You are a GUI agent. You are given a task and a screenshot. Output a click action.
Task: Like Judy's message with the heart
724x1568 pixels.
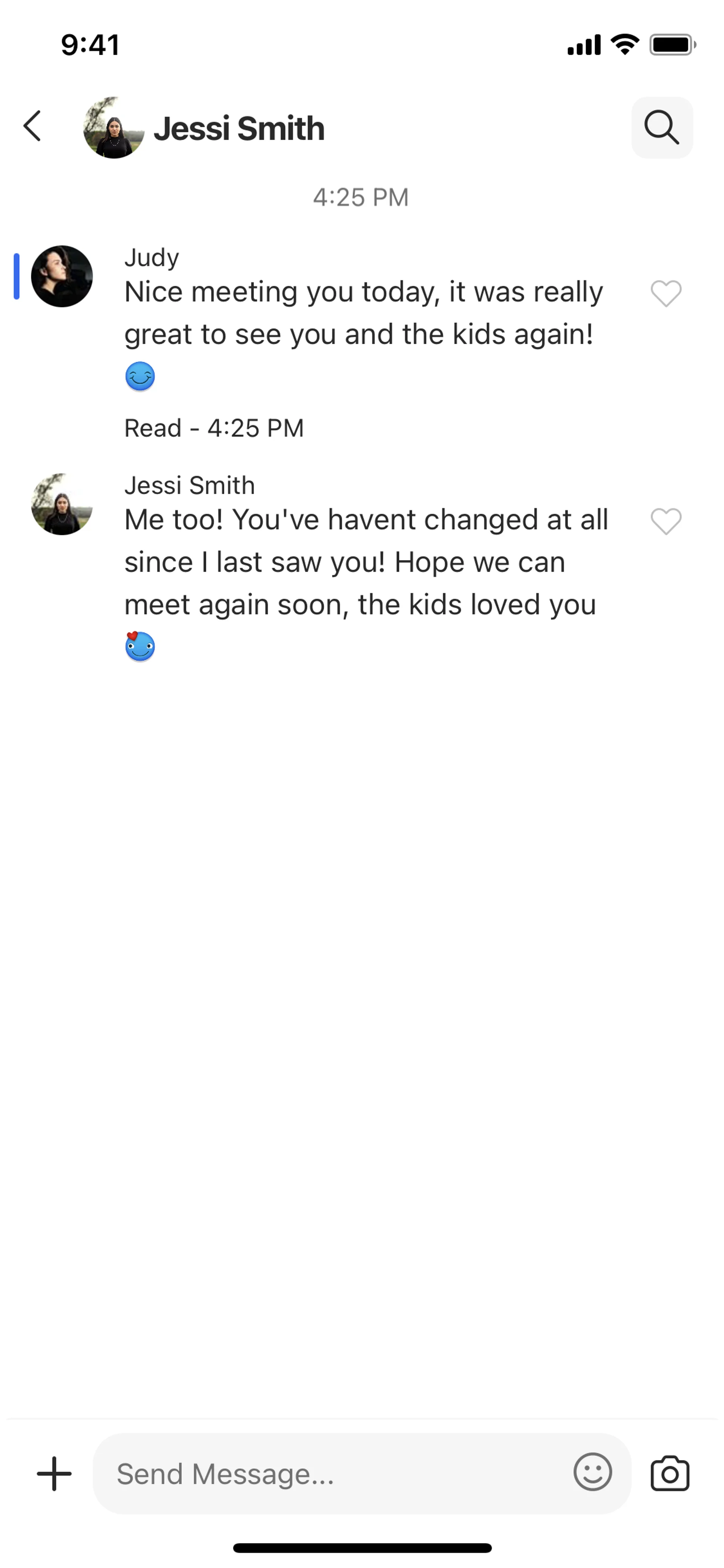click(666, 293)
